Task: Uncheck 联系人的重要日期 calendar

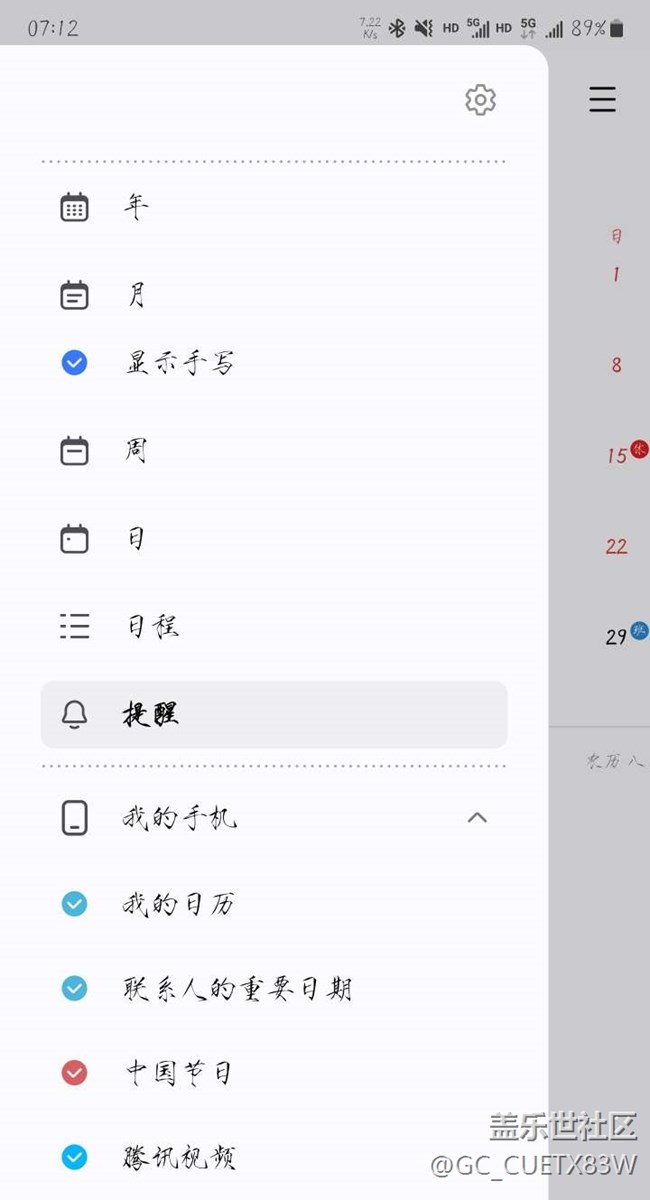Action: [x=75, y=989]
